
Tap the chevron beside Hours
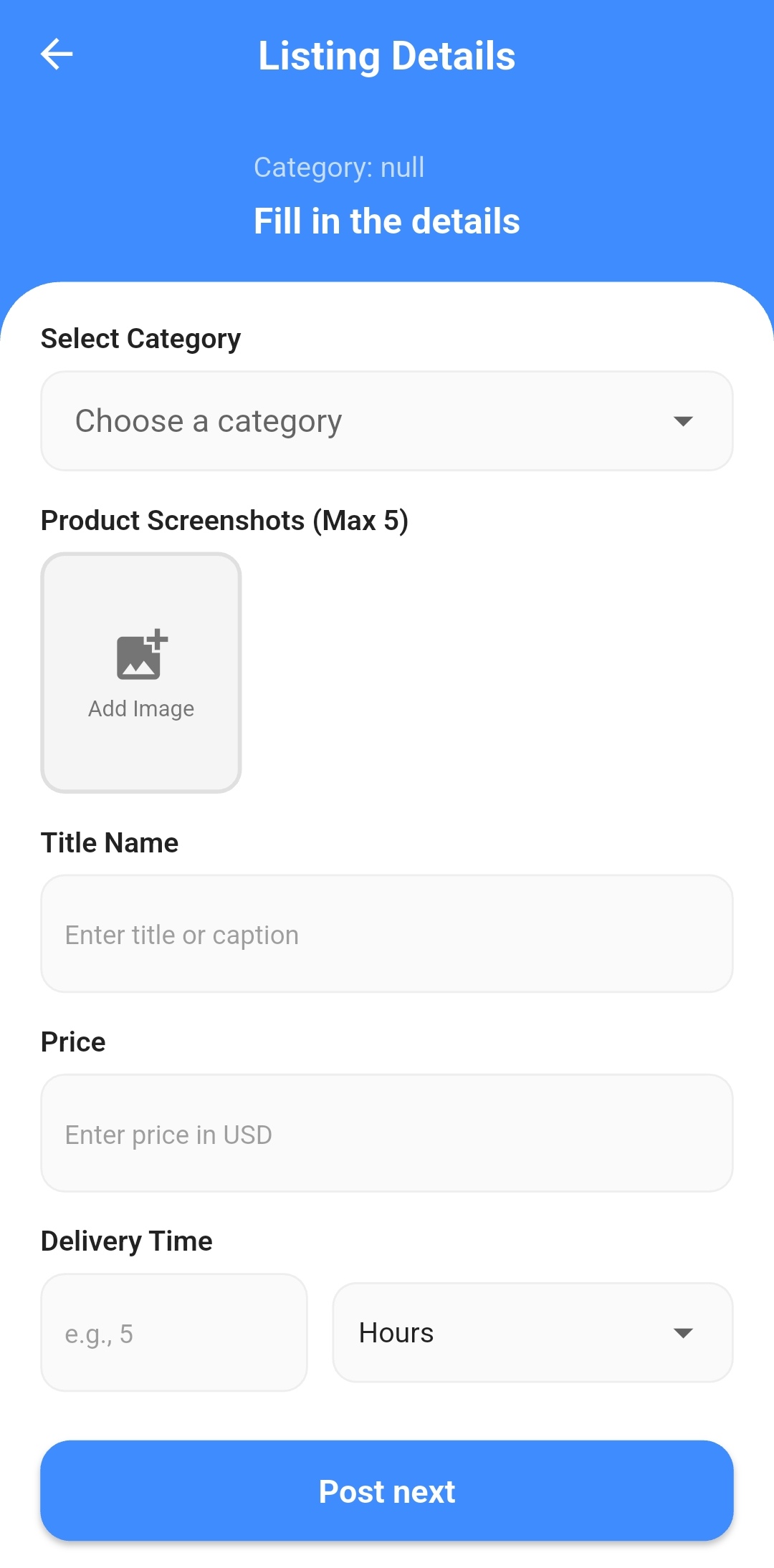pos(682,1332)
